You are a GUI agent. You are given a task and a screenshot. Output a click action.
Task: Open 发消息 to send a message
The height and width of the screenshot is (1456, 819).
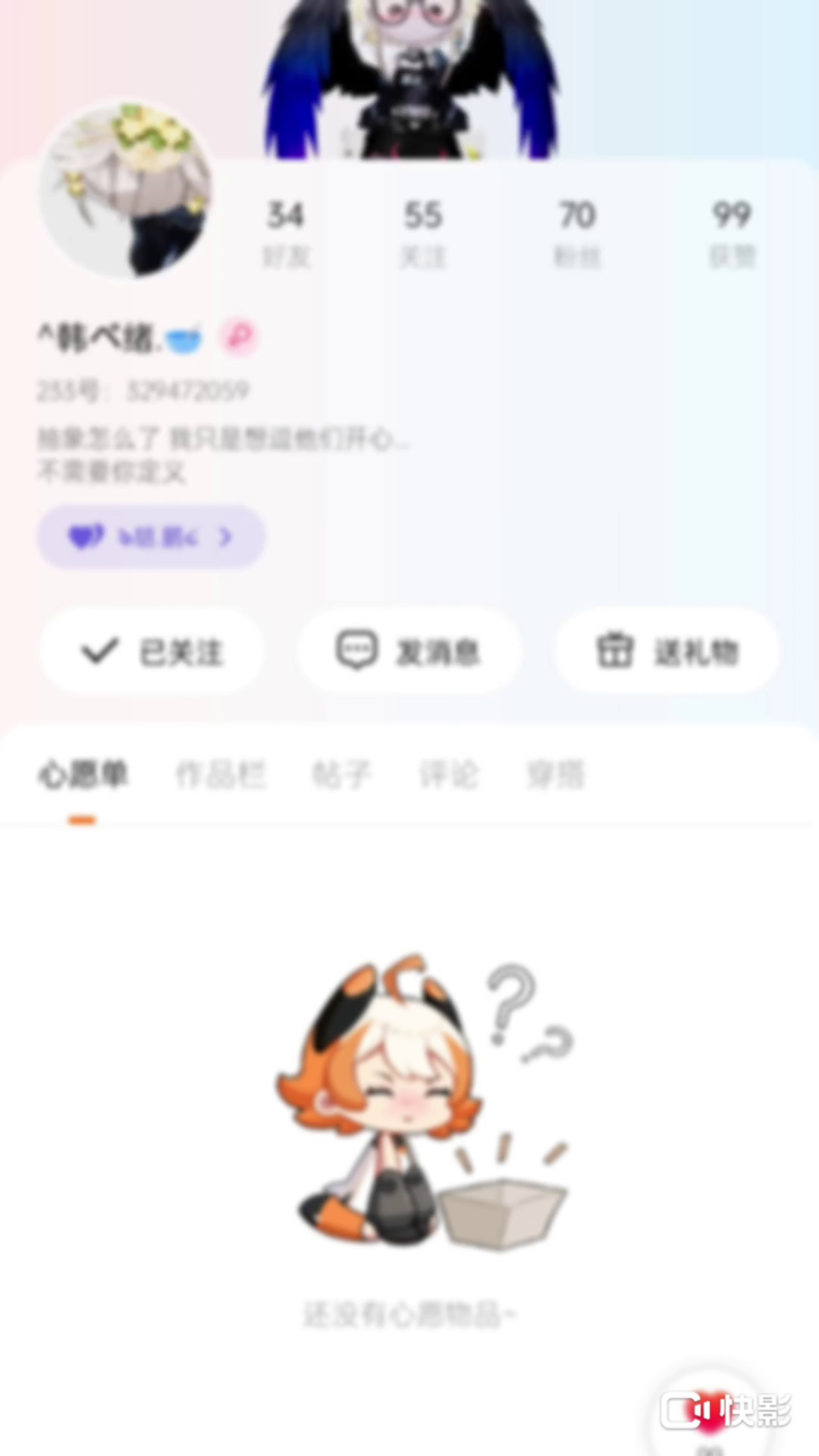click(x=409, y=651)
